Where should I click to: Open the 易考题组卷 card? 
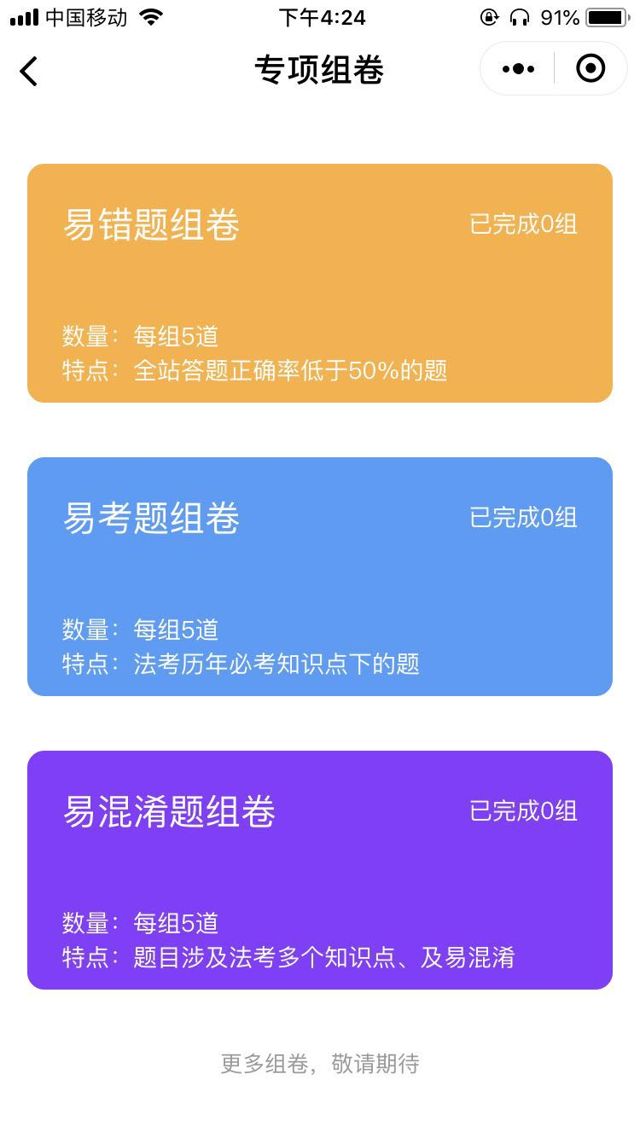click(319, 576)
